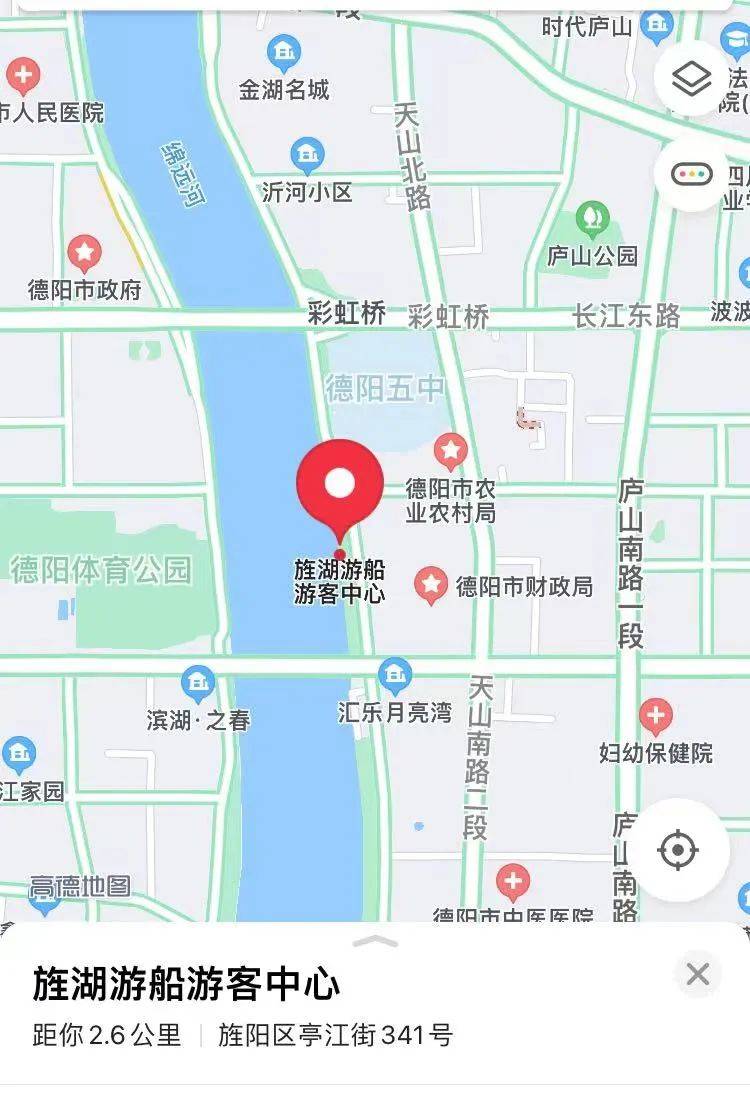Select the 德阳市农业农村局 marker
The width and height of the screenshot is (750, 1097).
point(450,451)
